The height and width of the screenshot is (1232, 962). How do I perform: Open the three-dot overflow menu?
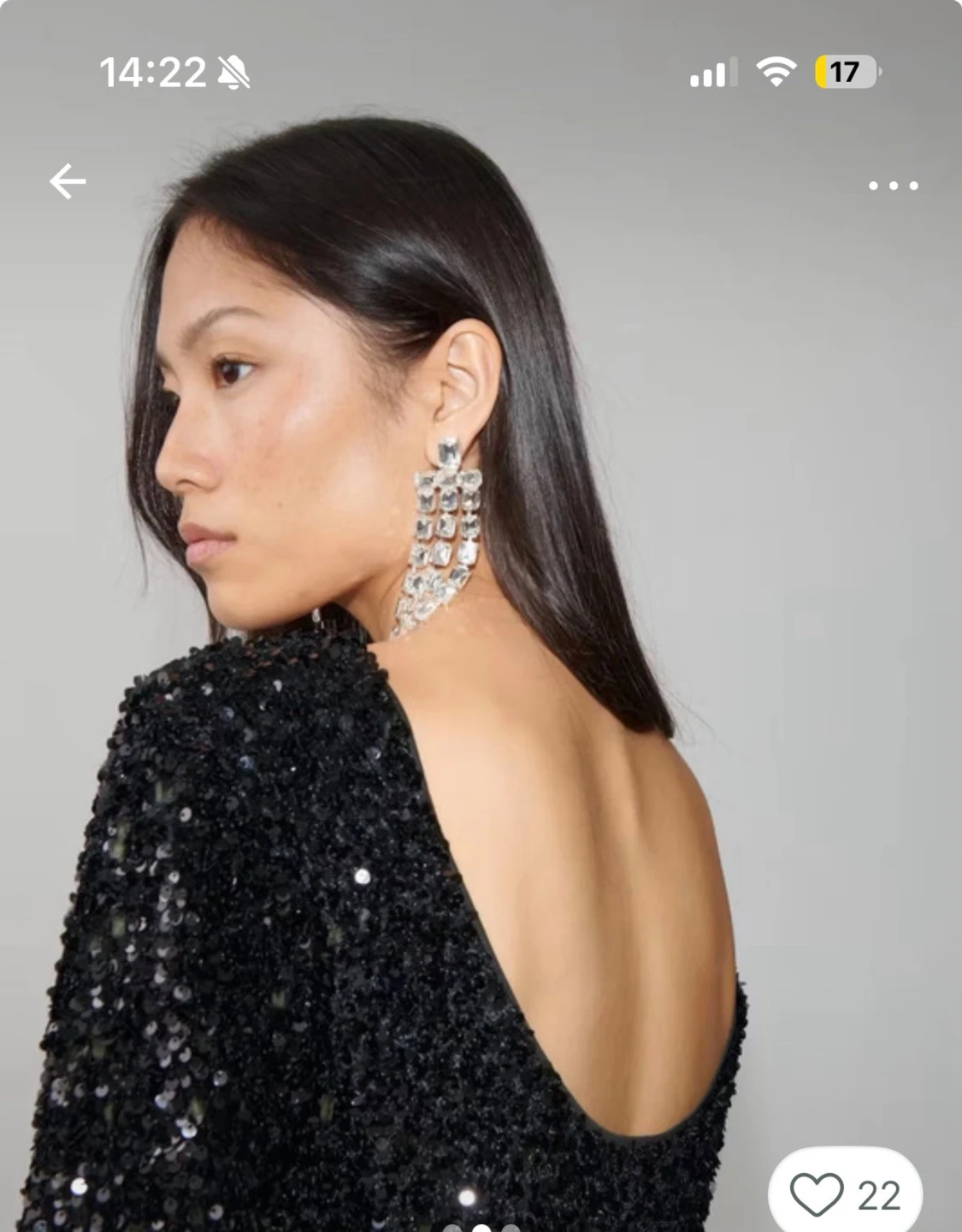(893, 185)
